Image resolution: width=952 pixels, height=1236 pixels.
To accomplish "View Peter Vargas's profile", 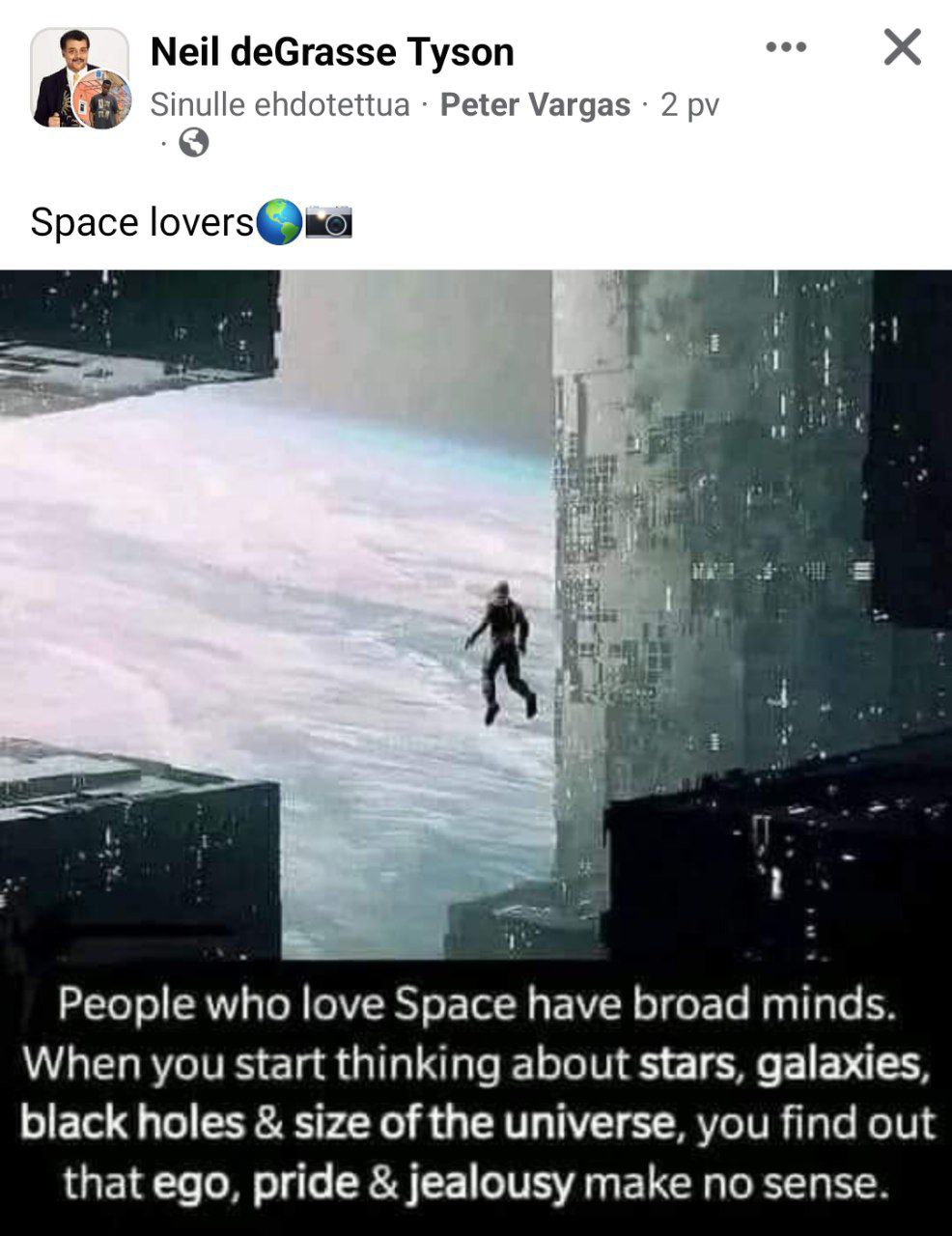I will 535,104.
